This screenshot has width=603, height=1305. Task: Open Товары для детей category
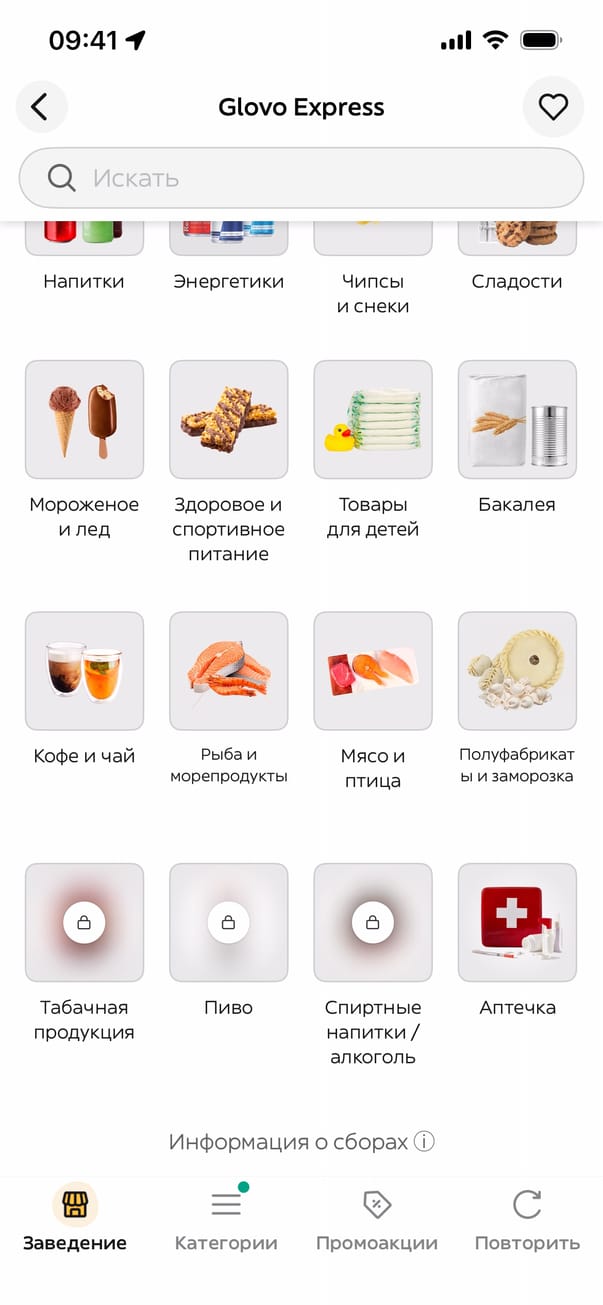click(x=373, y=419)
